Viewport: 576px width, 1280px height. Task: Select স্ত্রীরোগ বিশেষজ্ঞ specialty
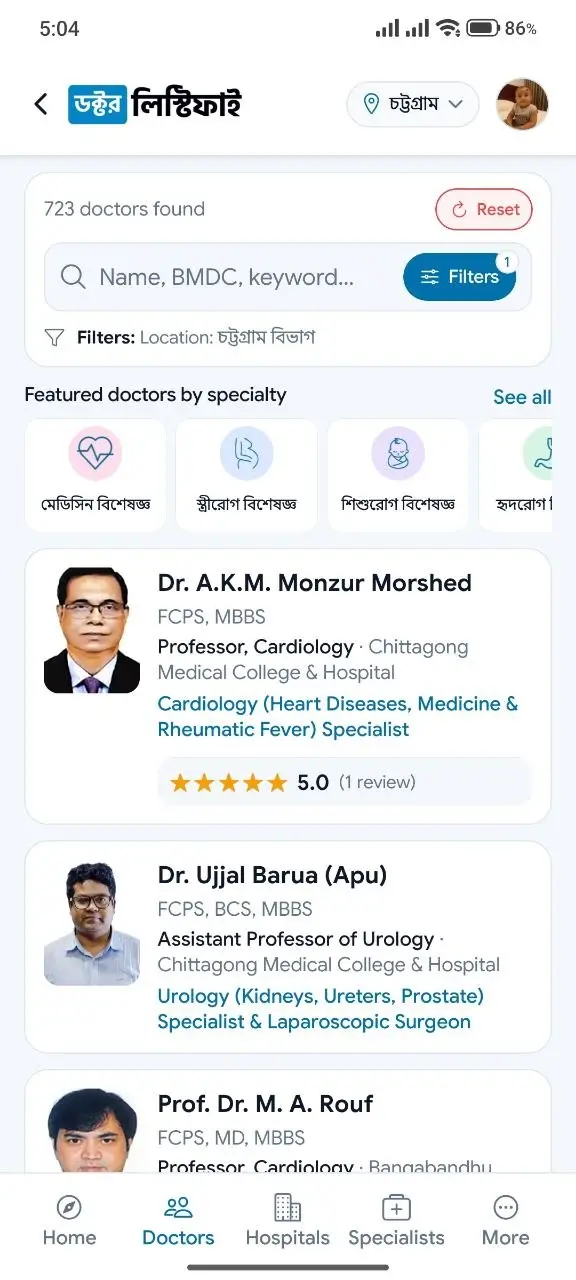pyautogui.click(x=246, y=475)
